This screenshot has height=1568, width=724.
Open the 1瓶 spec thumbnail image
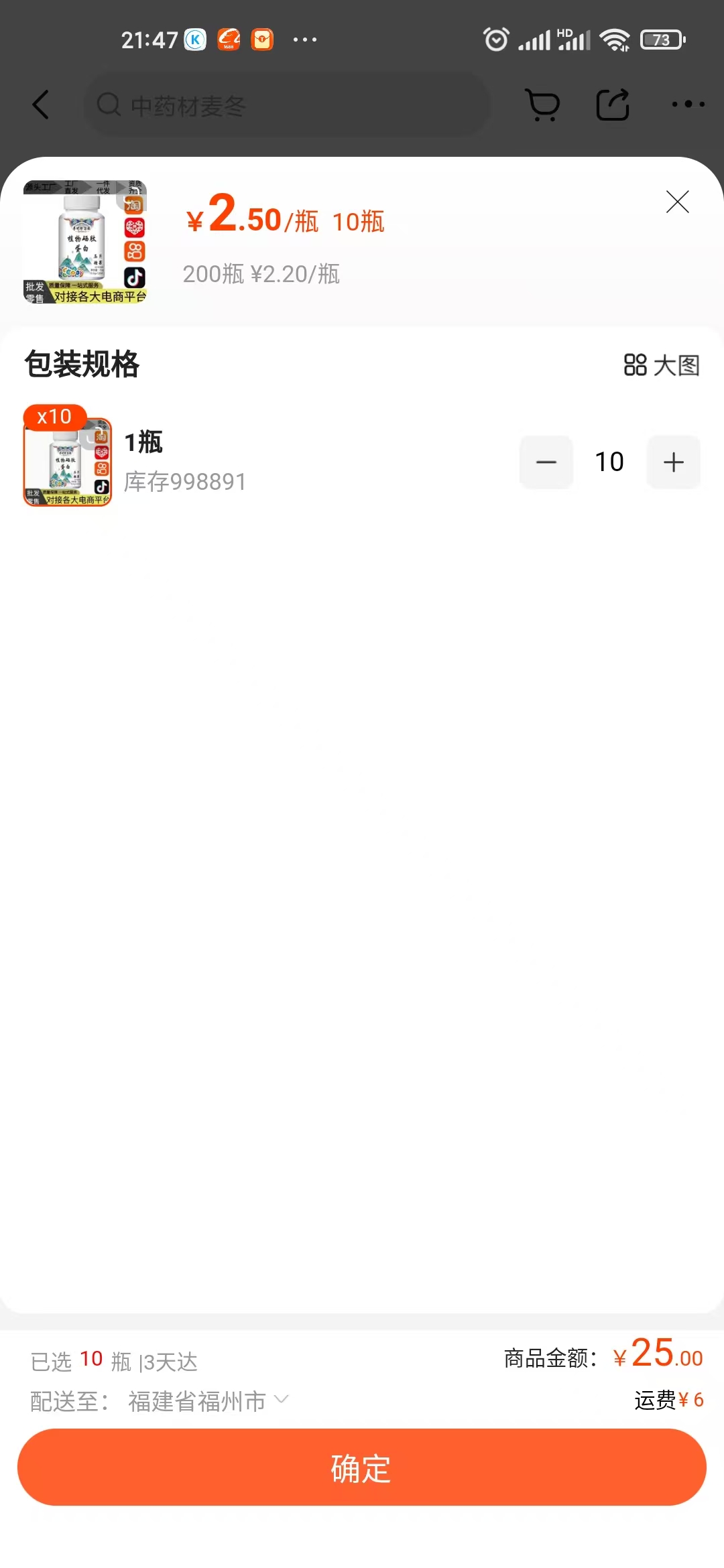pyautogui.click(x=68, y=457)
